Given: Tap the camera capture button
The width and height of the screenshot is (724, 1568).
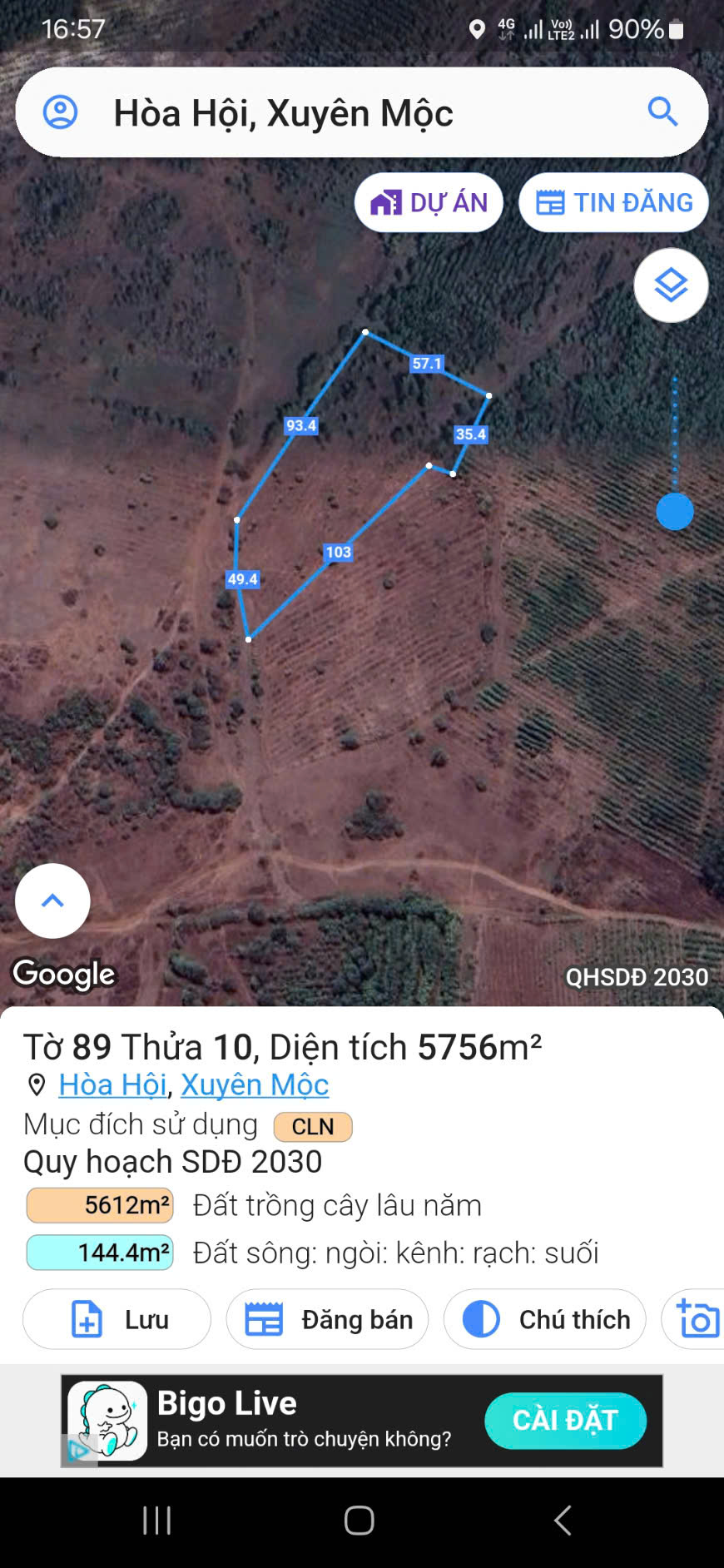Looking at the screenshot, I should (697, 1319).
